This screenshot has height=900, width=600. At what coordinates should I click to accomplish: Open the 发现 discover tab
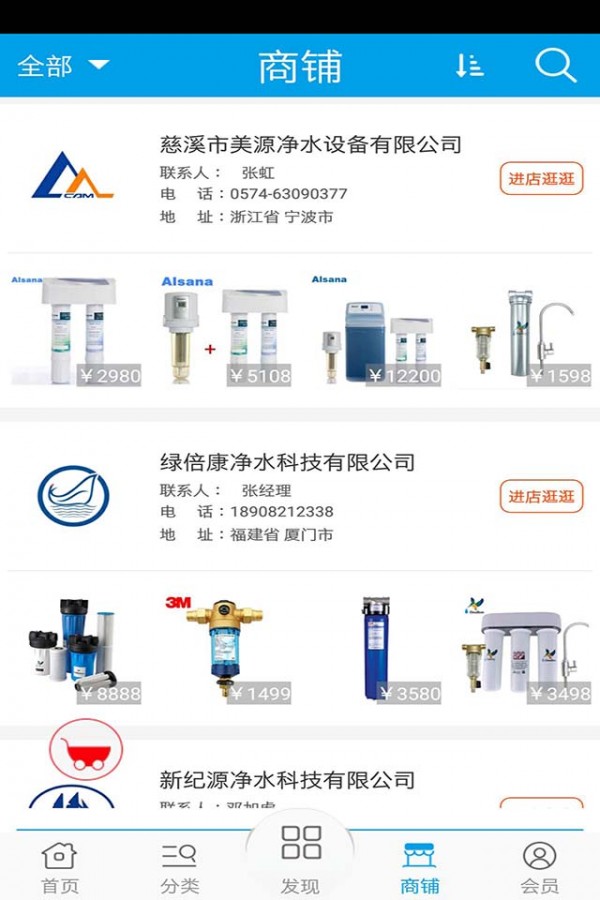[x=300, y=855]
